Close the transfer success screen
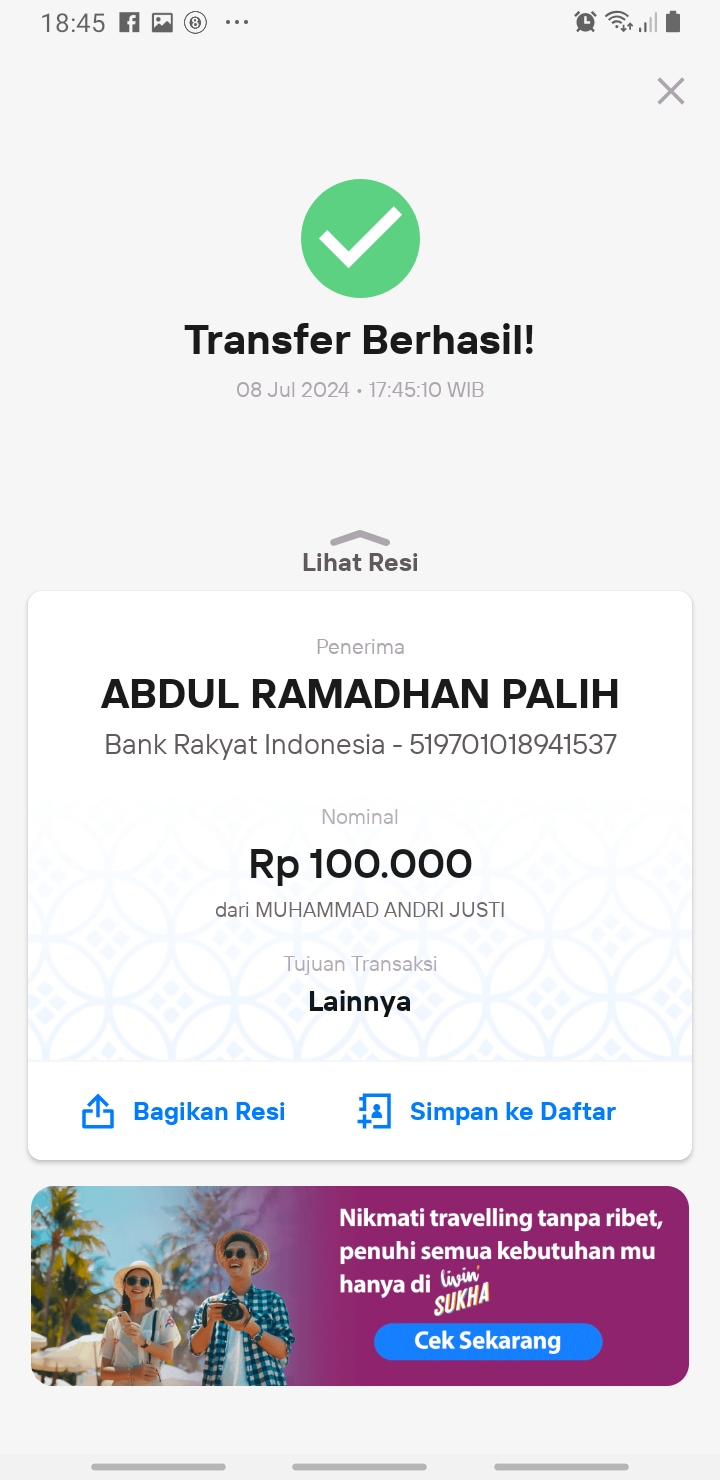 click(x=670, y=91)
